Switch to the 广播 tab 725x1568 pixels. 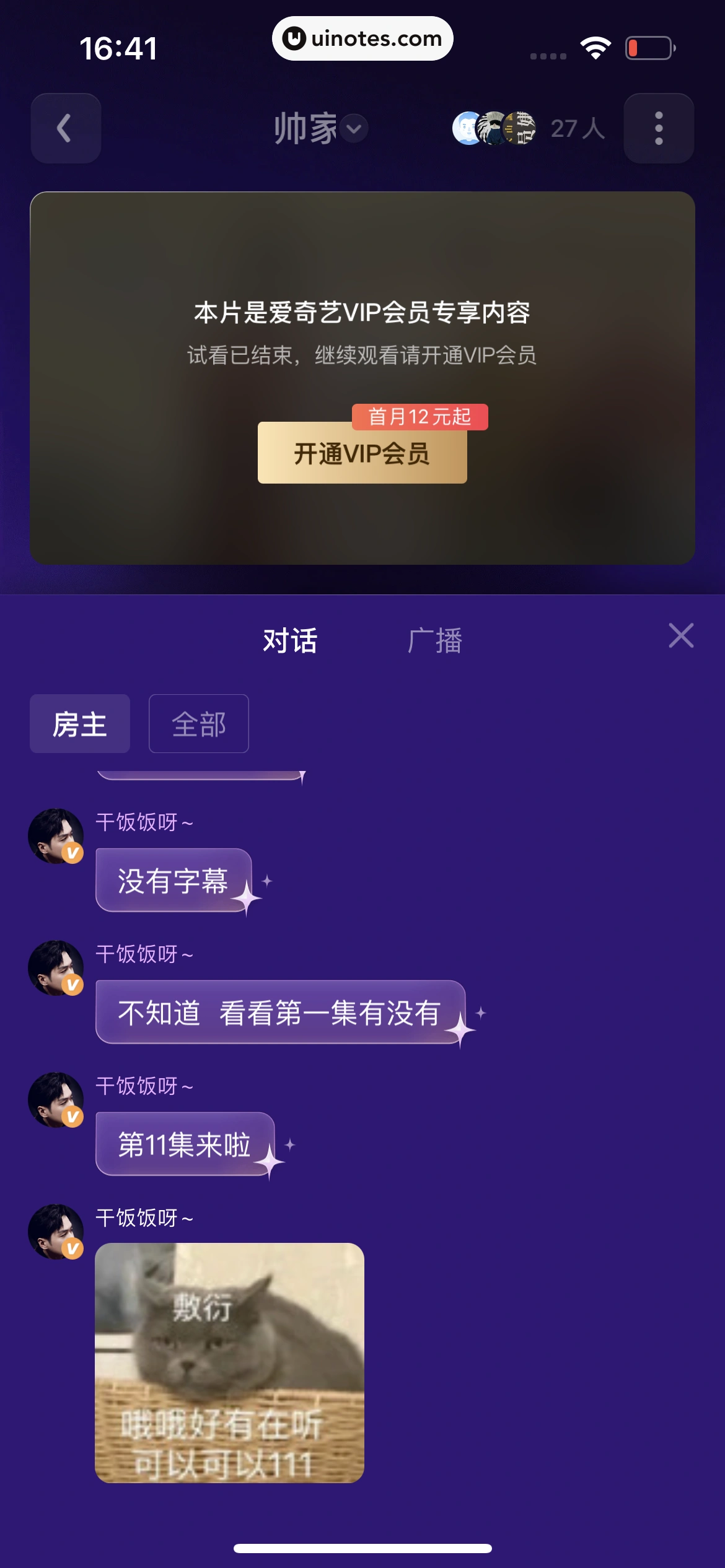pos(435,640)
